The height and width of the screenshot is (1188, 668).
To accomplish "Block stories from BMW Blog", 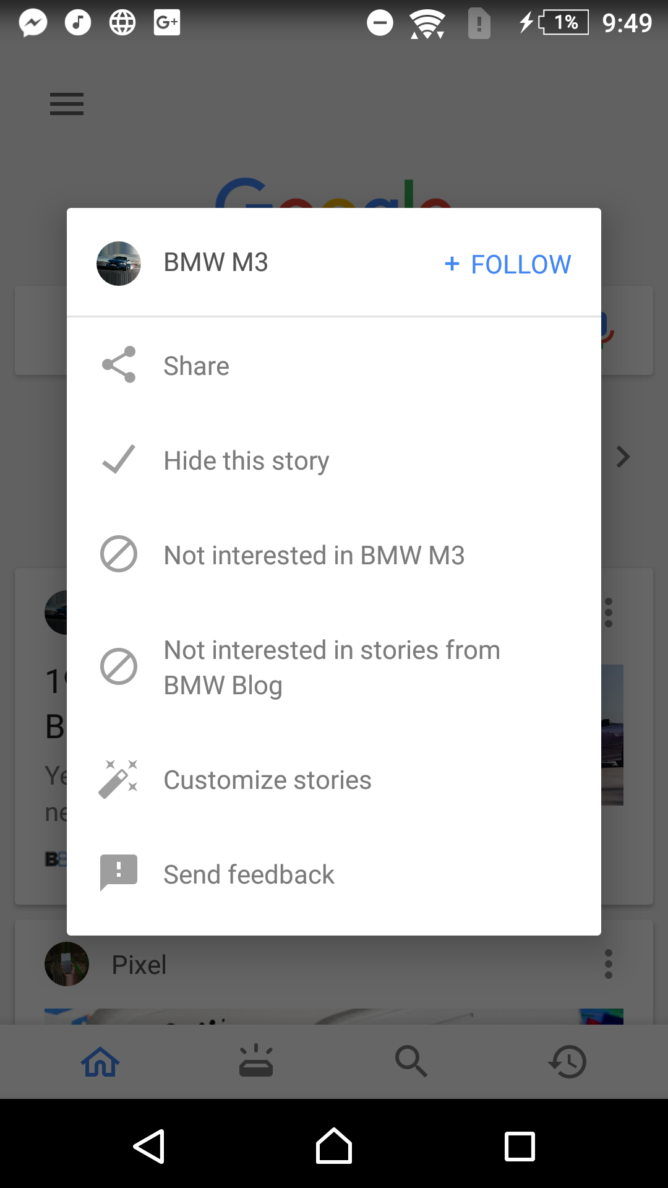I will pos(334,667).
